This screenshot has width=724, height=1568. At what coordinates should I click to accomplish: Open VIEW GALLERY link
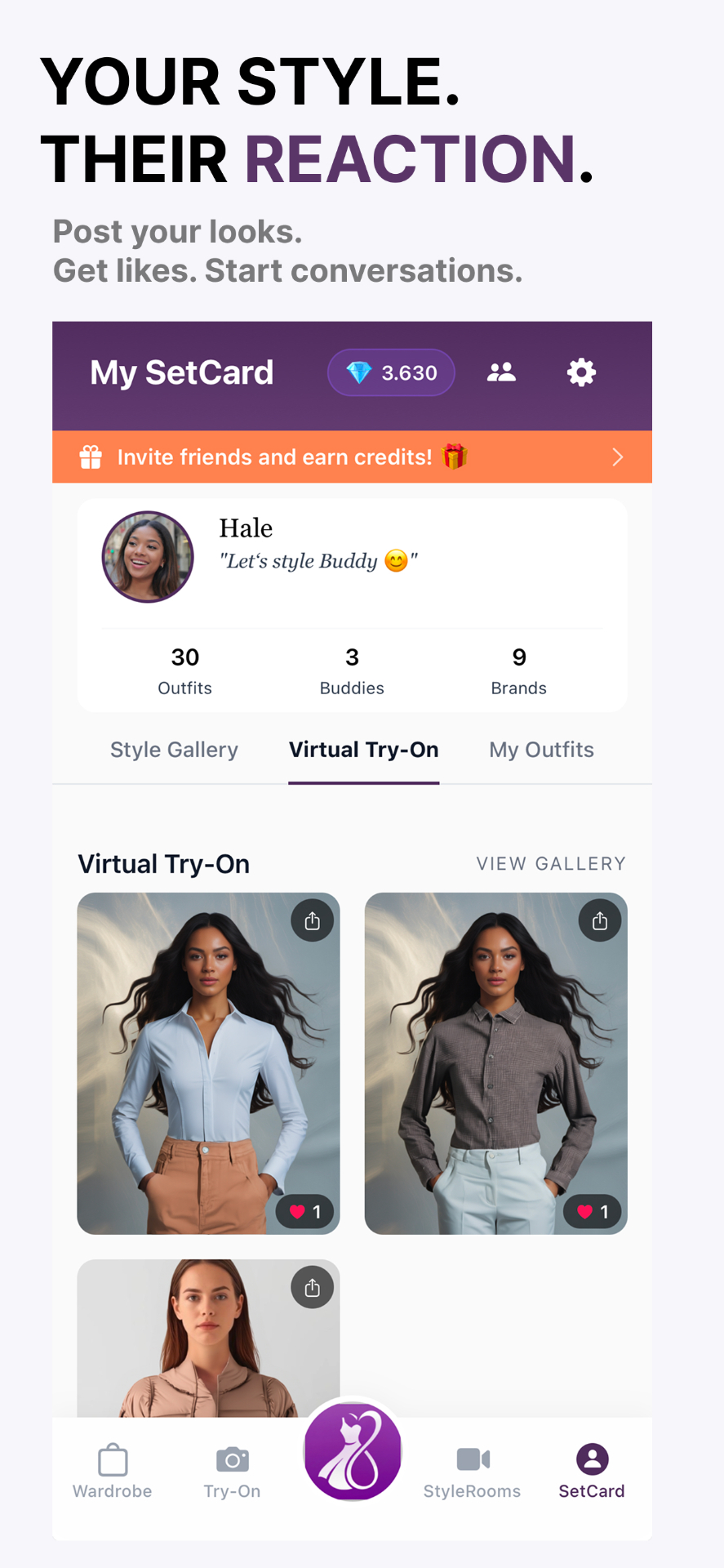[x=551, y=863]
